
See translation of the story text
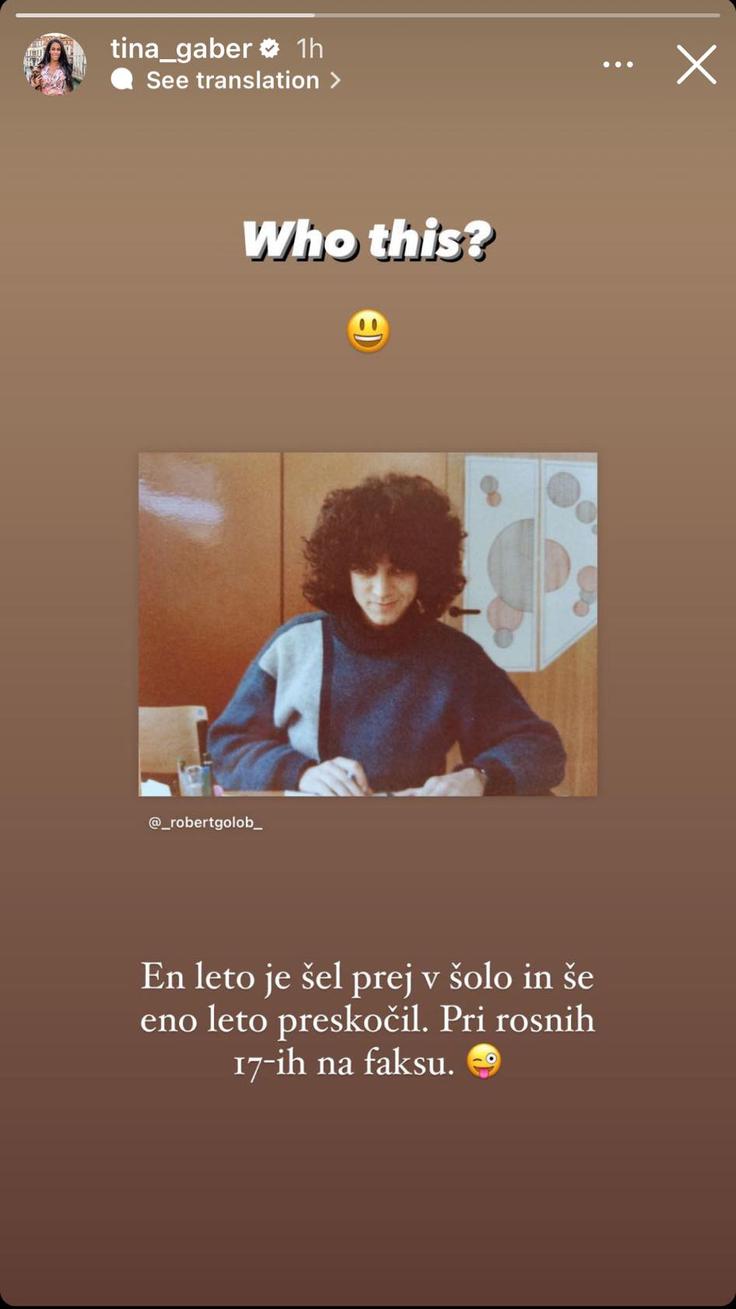coord(227,80)
